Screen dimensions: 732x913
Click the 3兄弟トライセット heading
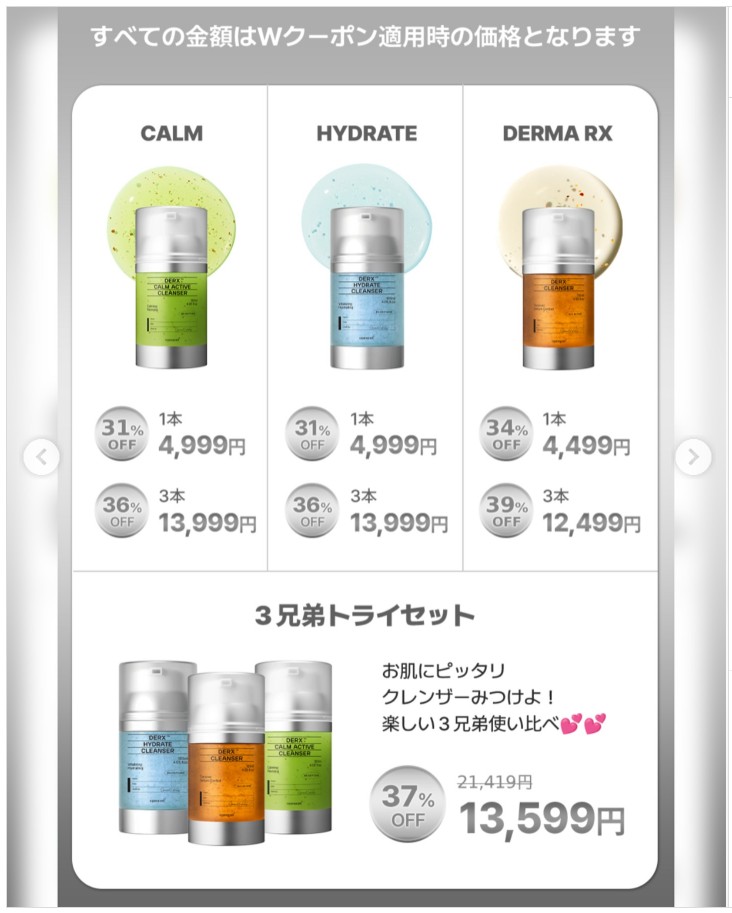click(365, 612)
